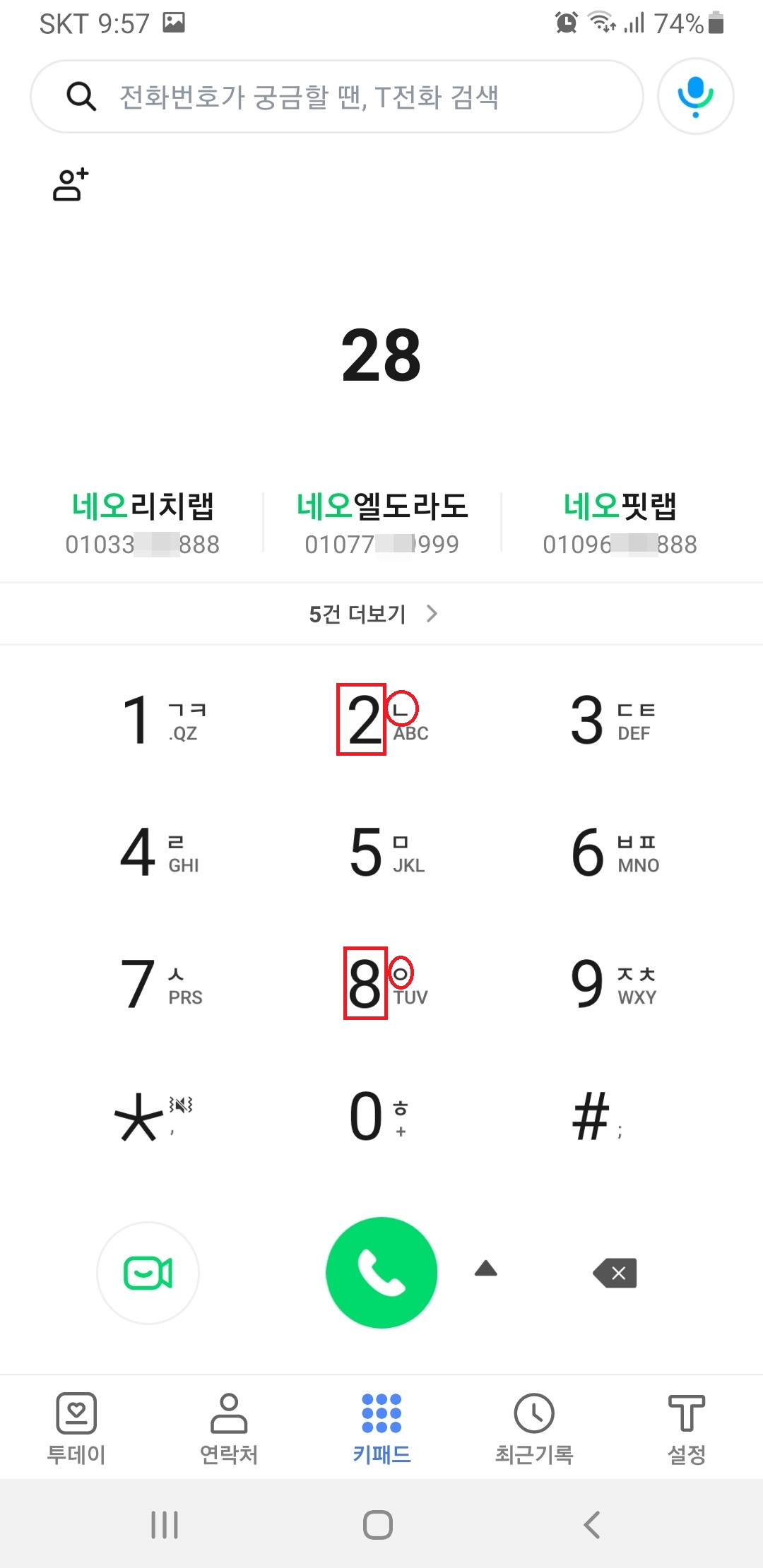Select the suggested contact 네오리치랩
The height and width of the screenshot is (1568, 763).
143,523
